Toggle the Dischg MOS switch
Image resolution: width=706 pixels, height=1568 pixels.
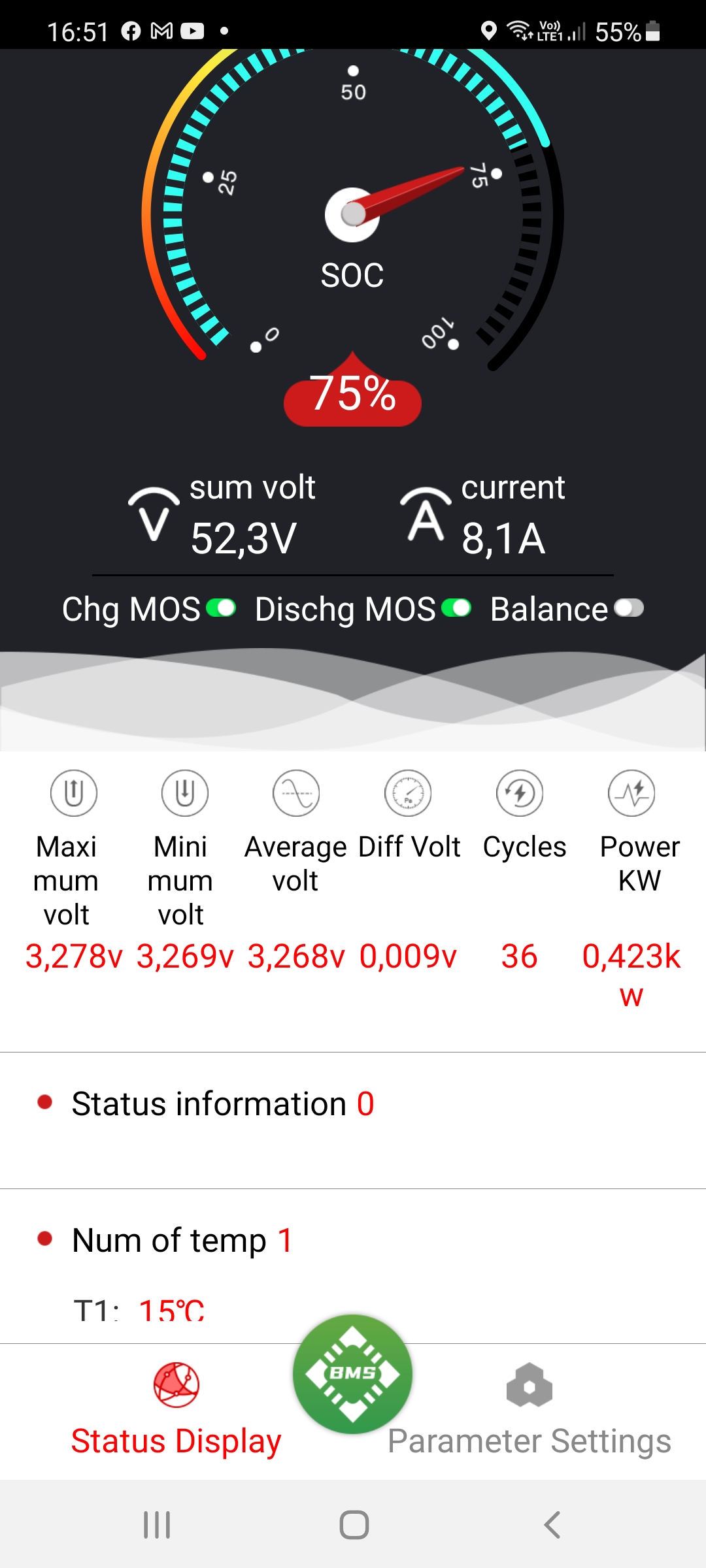click(x=456, y=608)
